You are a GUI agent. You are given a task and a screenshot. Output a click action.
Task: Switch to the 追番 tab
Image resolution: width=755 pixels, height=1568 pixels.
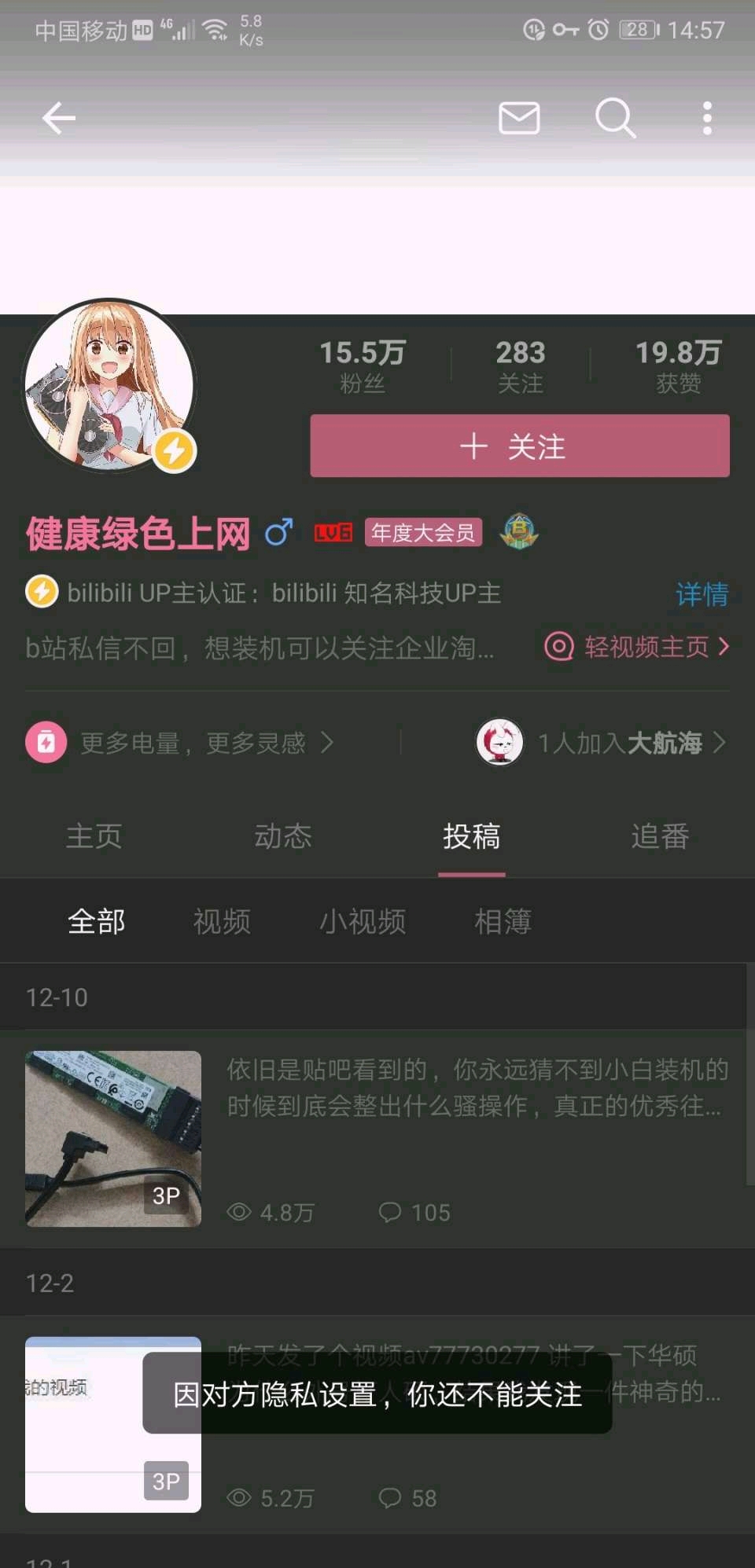pos(660,836)
